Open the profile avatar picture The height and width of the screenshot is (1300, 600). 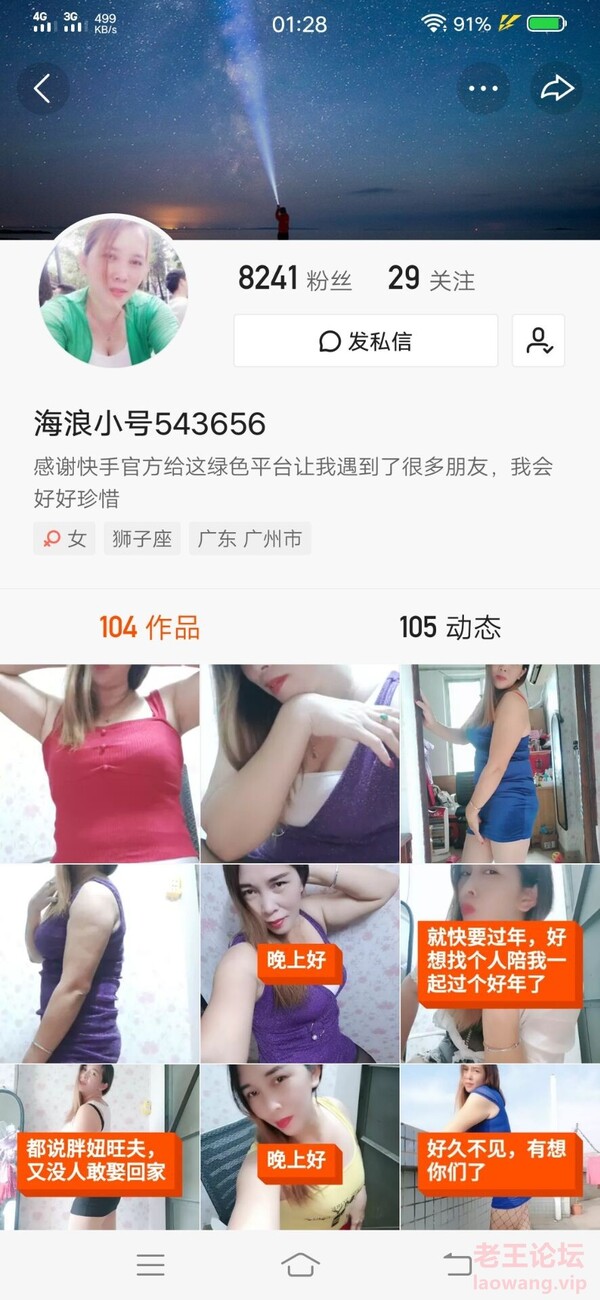click(x=112, y=291)
